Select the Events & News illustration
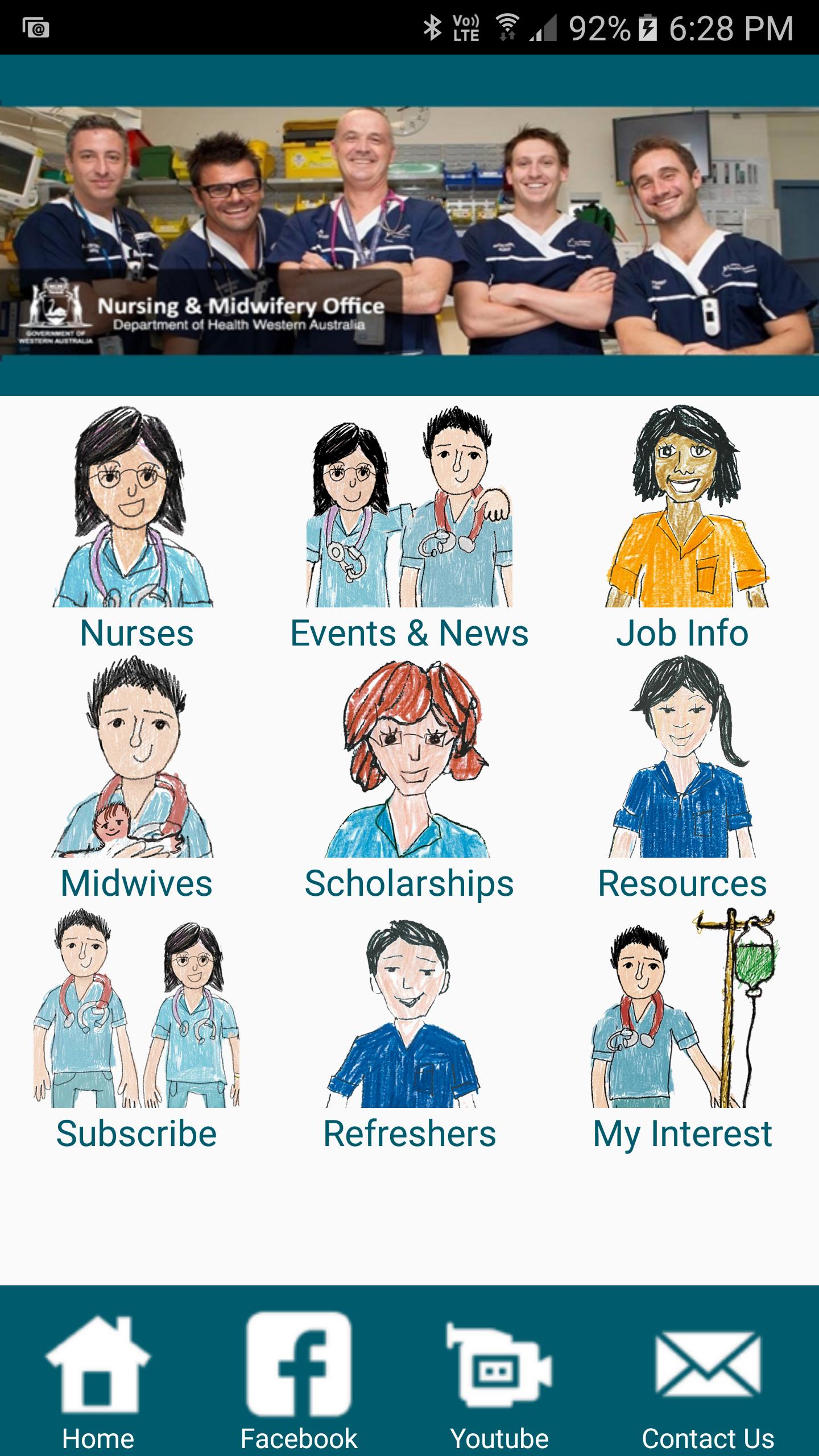 point(409,512)
